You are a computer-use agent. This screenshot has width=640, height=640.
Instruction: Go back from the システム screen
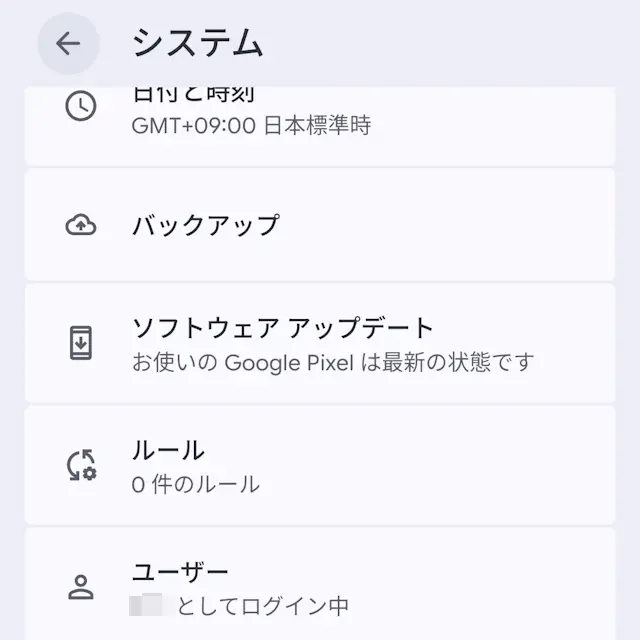68,43
